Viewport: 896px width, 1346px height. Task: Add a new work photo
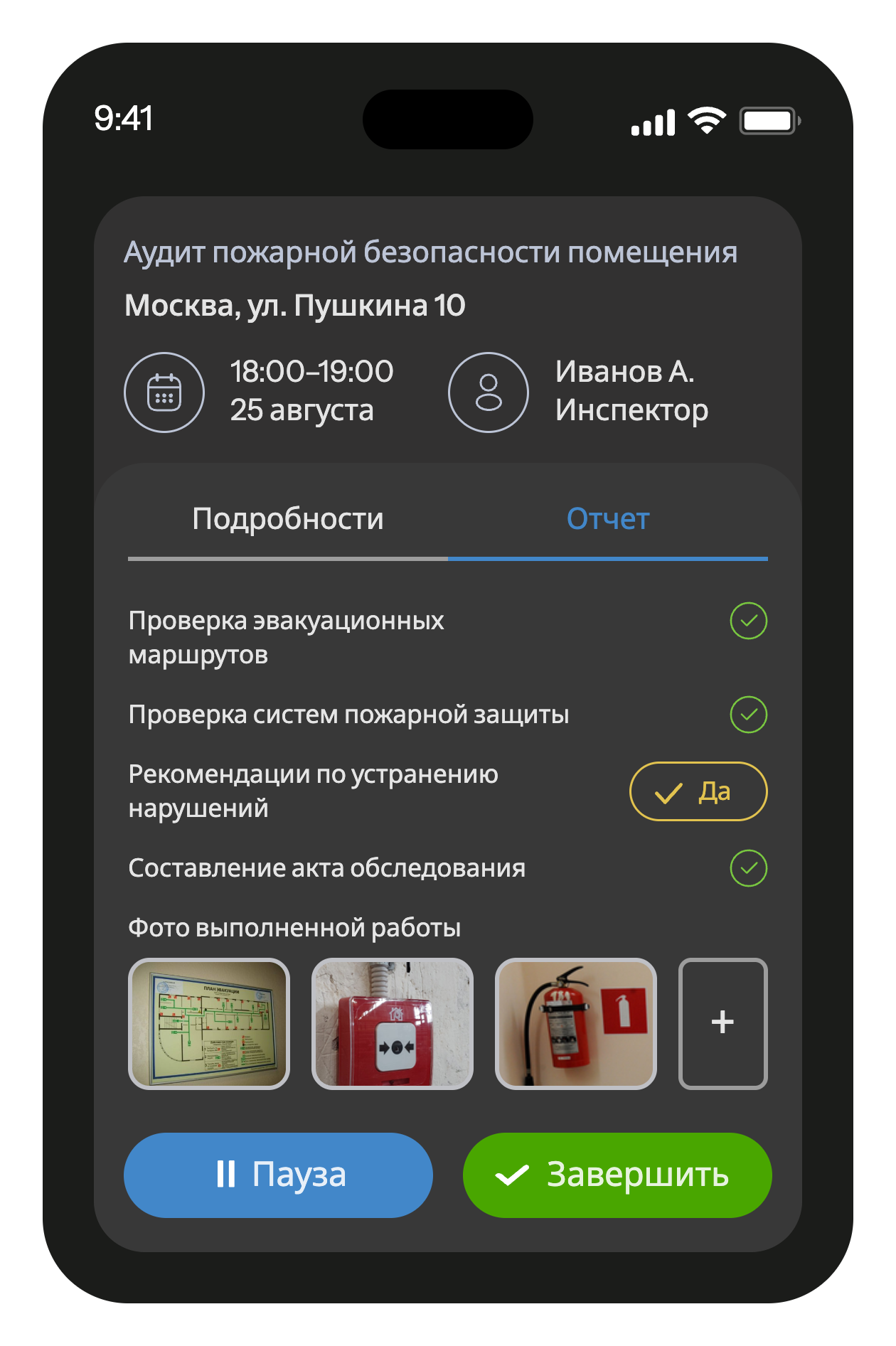click(722, 1024)
